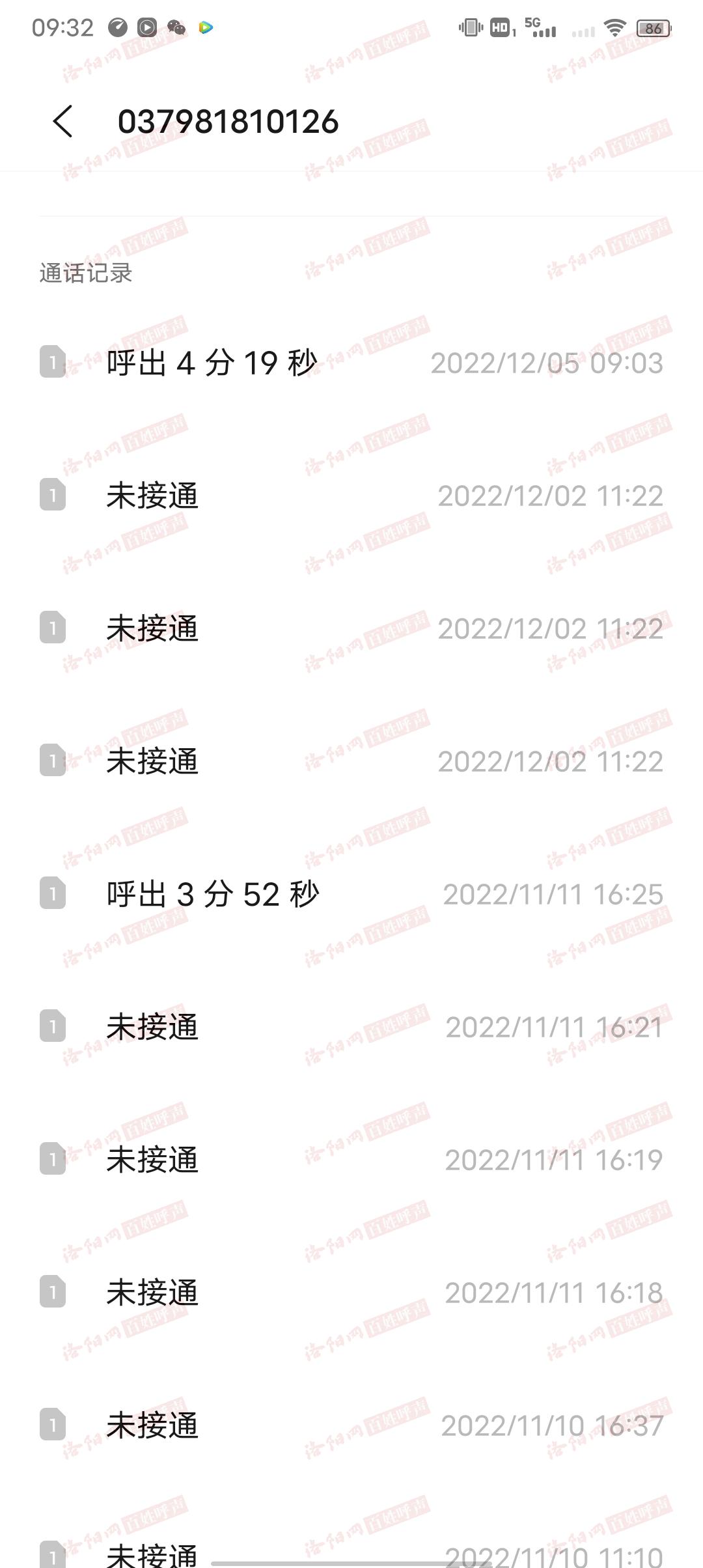Open the outgoing call lasting 4 分 19 秒

tap(351, 363)
